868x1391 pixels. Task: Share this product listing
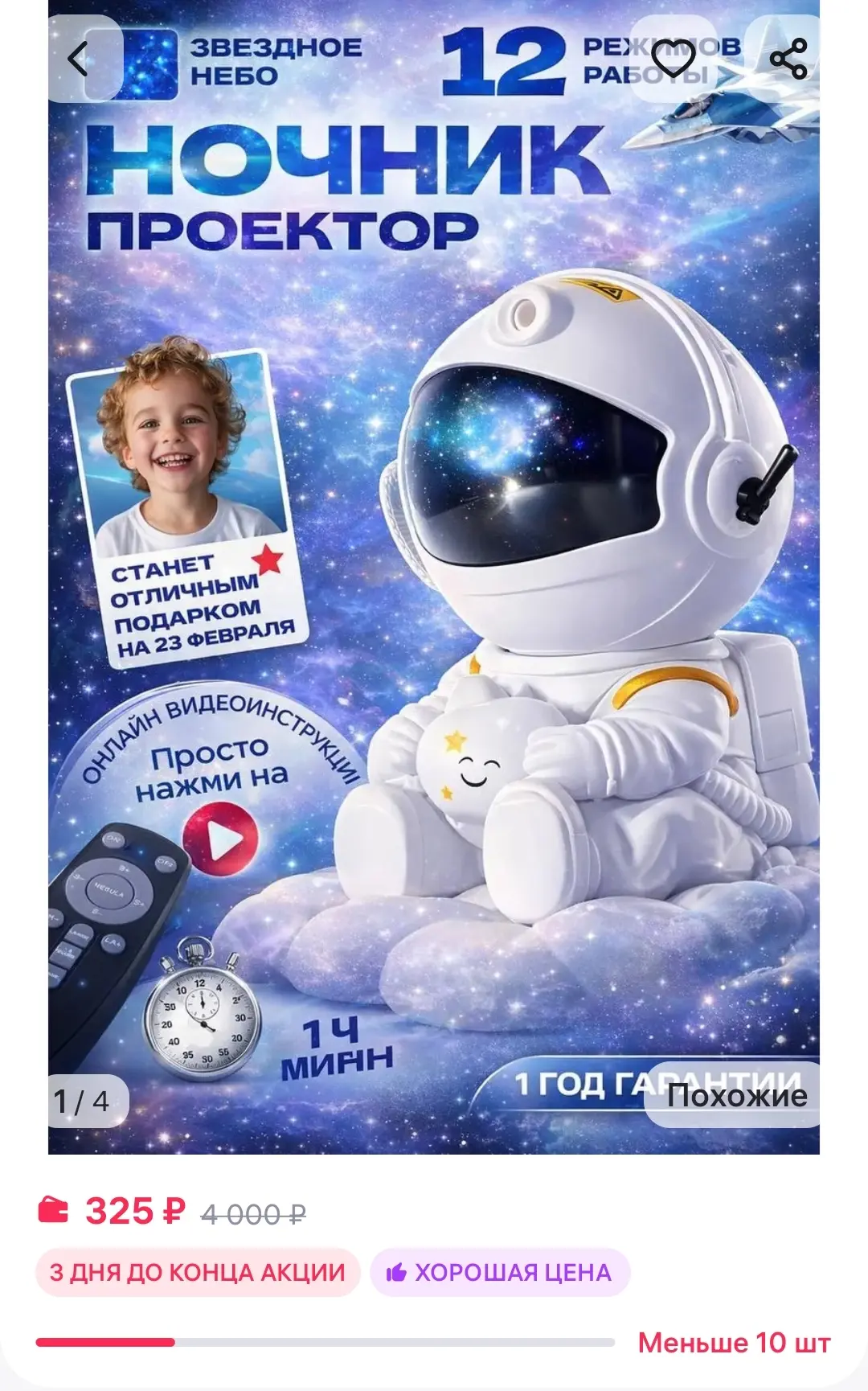click(x=788, y=59)
